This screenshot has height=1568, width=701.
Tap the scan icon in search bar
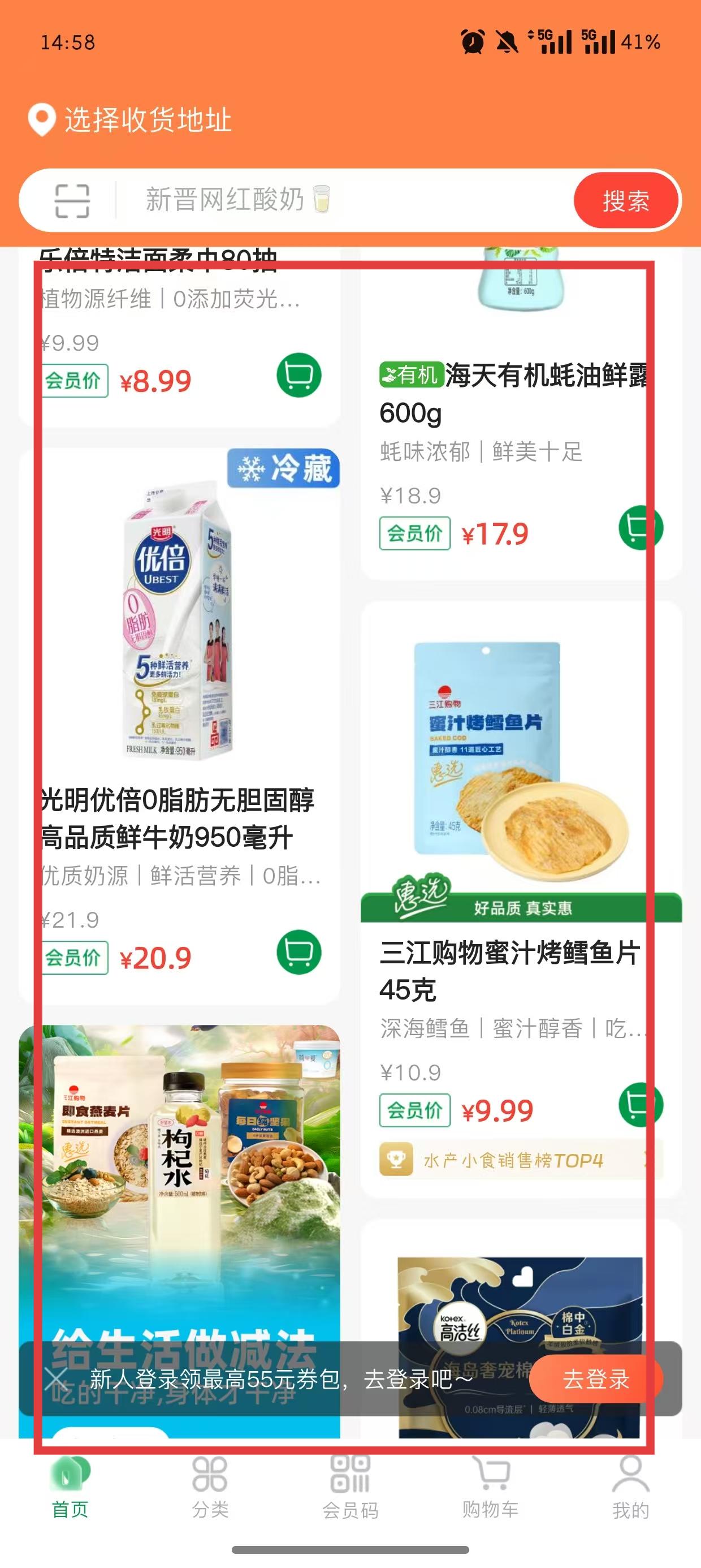[x=72, y=200]
